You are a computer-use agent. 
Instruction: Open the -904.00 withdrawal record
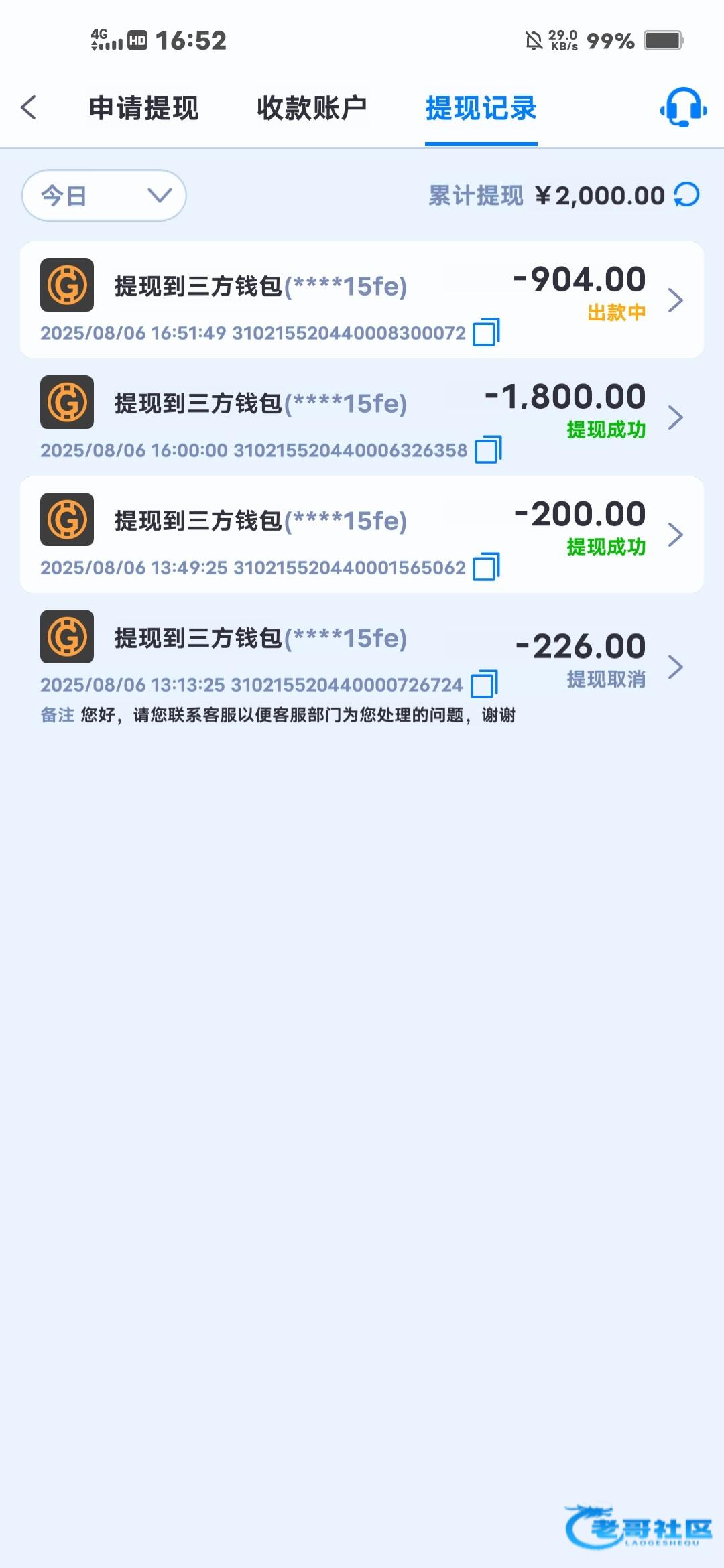pyautogui.click(x=362, y=300)
